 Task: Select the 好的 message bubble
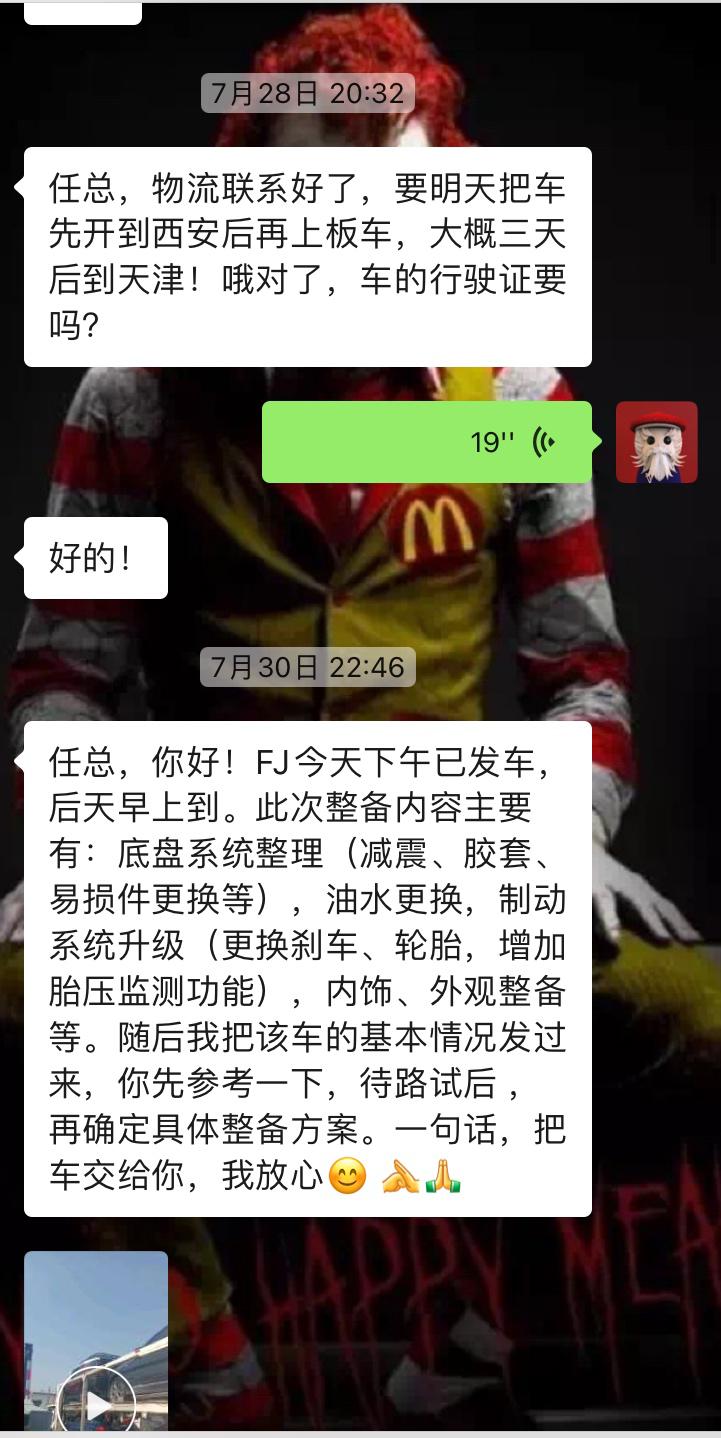(x=95, y=557)
